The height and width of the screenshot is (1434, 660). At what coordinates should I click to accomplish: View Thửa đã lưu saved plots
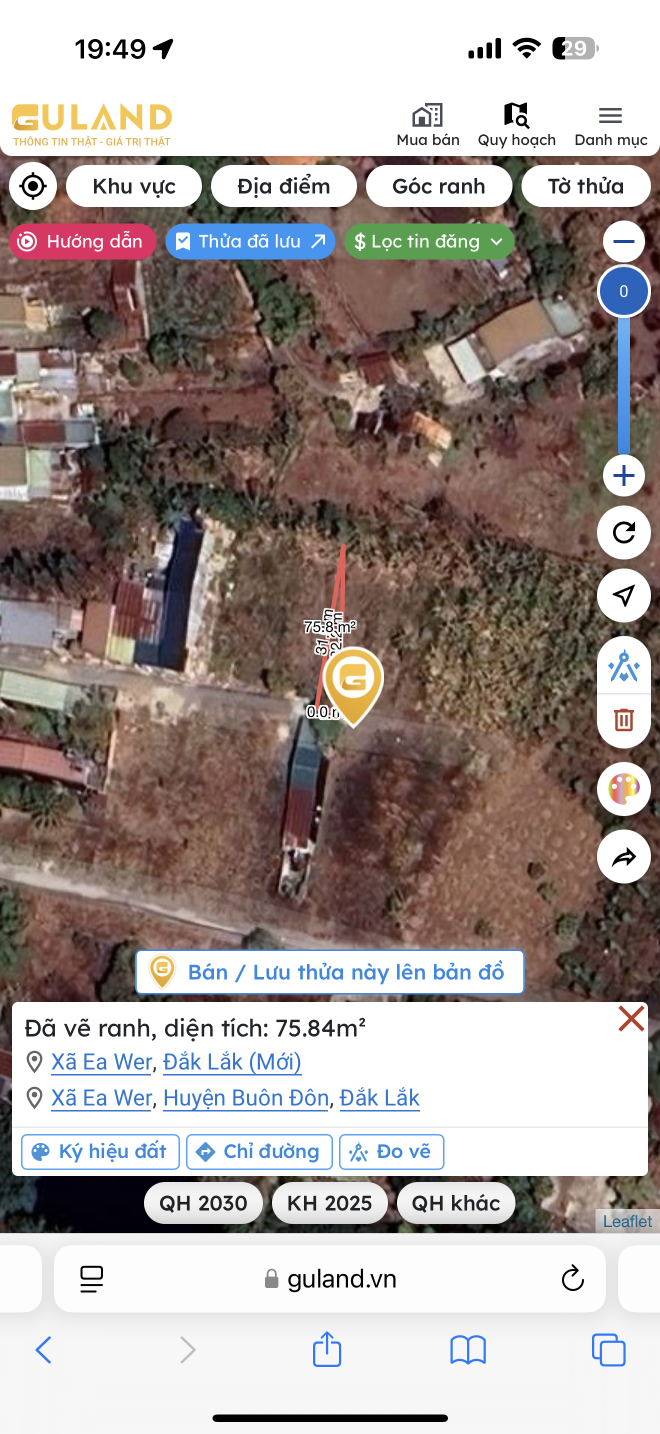(x=250, y=242)
